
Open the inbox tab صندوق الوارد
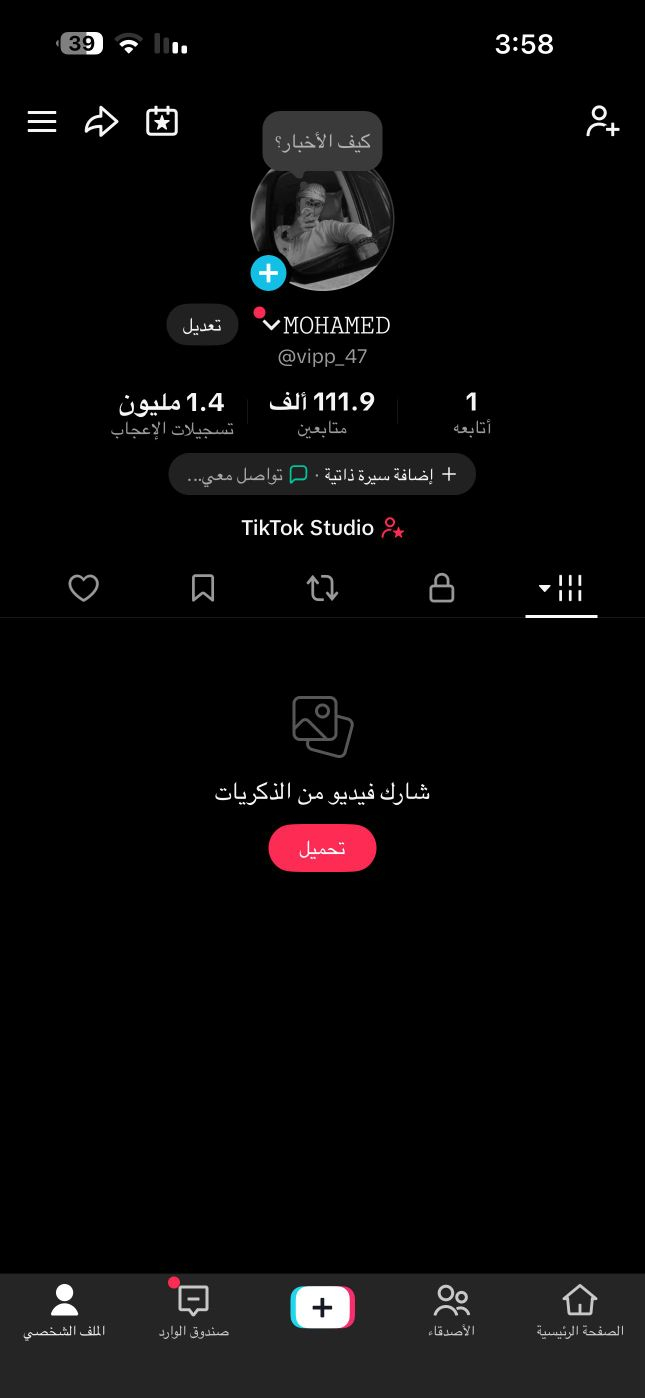(x=193, y=1311)
